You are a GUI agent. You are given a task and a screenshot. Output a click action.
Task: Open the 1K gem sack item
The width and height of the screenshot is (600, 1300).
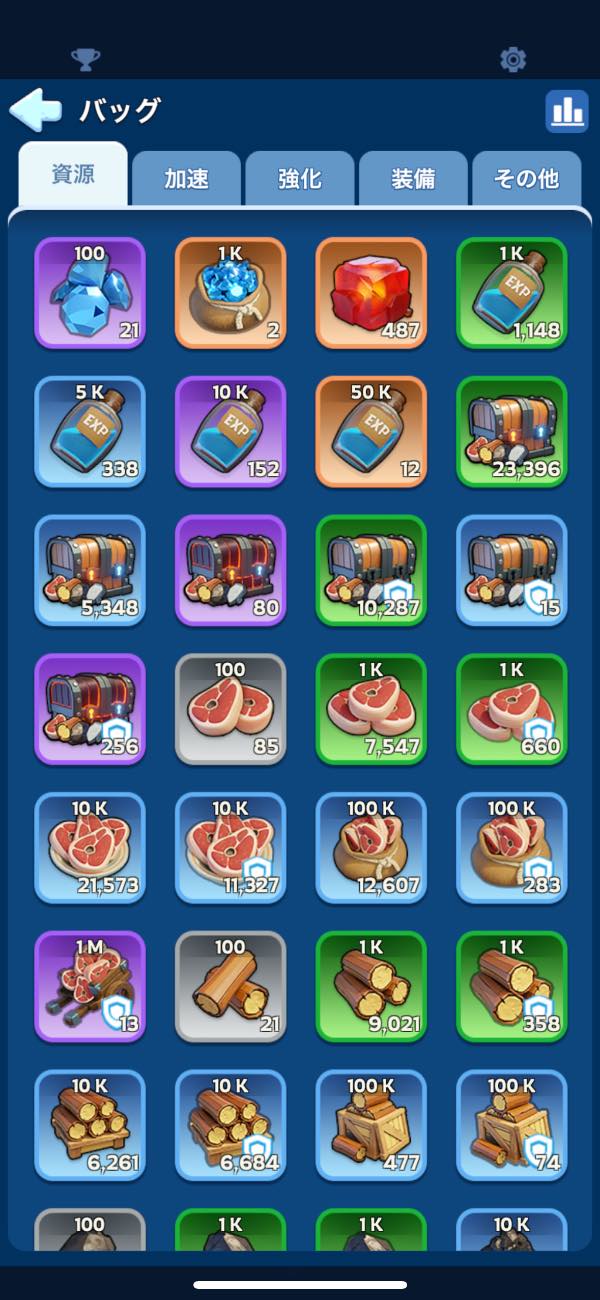[230, 293]
